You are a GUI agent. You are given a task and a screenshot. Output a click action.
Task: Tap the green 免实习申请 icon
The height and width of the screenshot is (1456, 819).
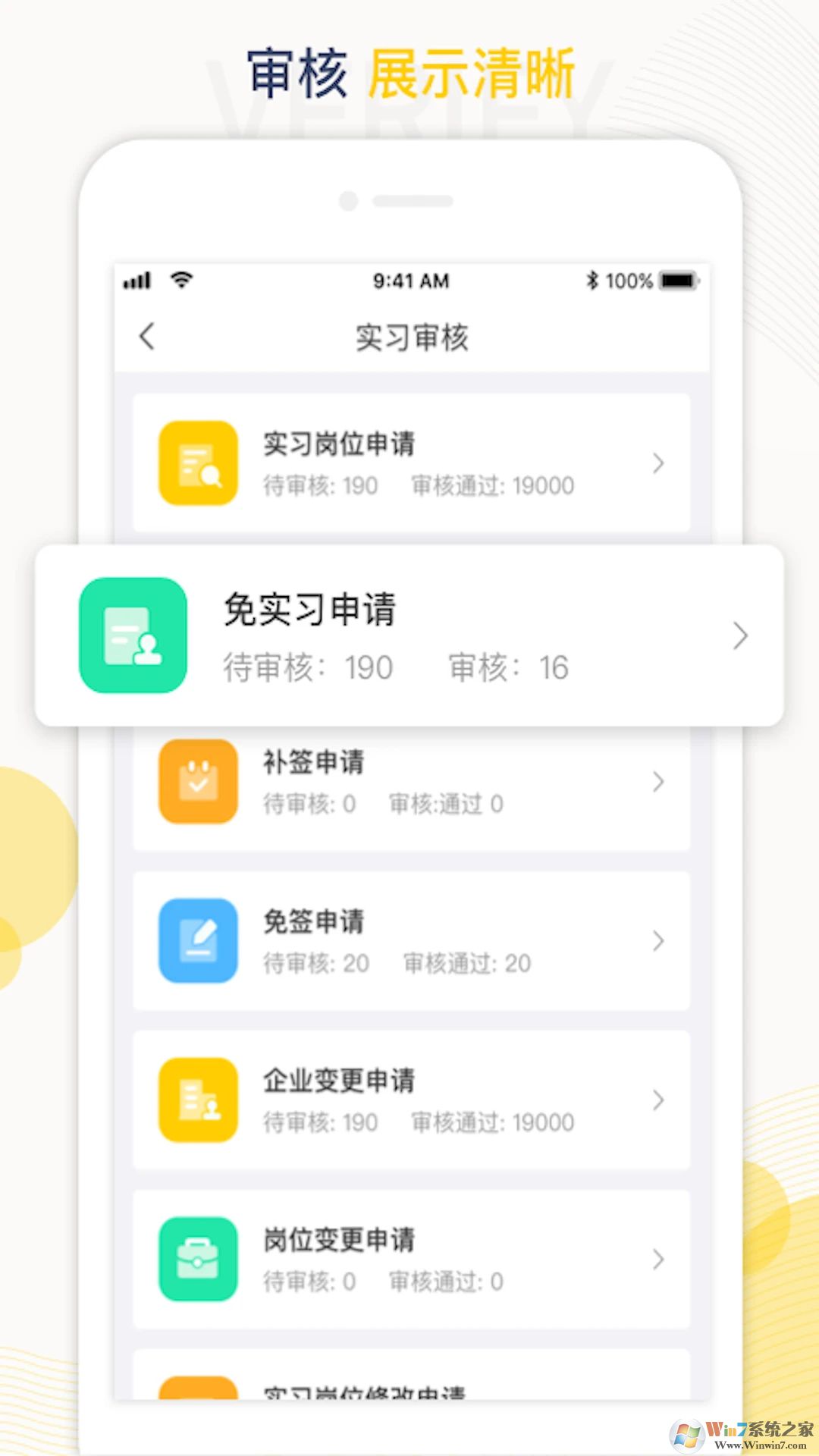click(x=131, y=635)
